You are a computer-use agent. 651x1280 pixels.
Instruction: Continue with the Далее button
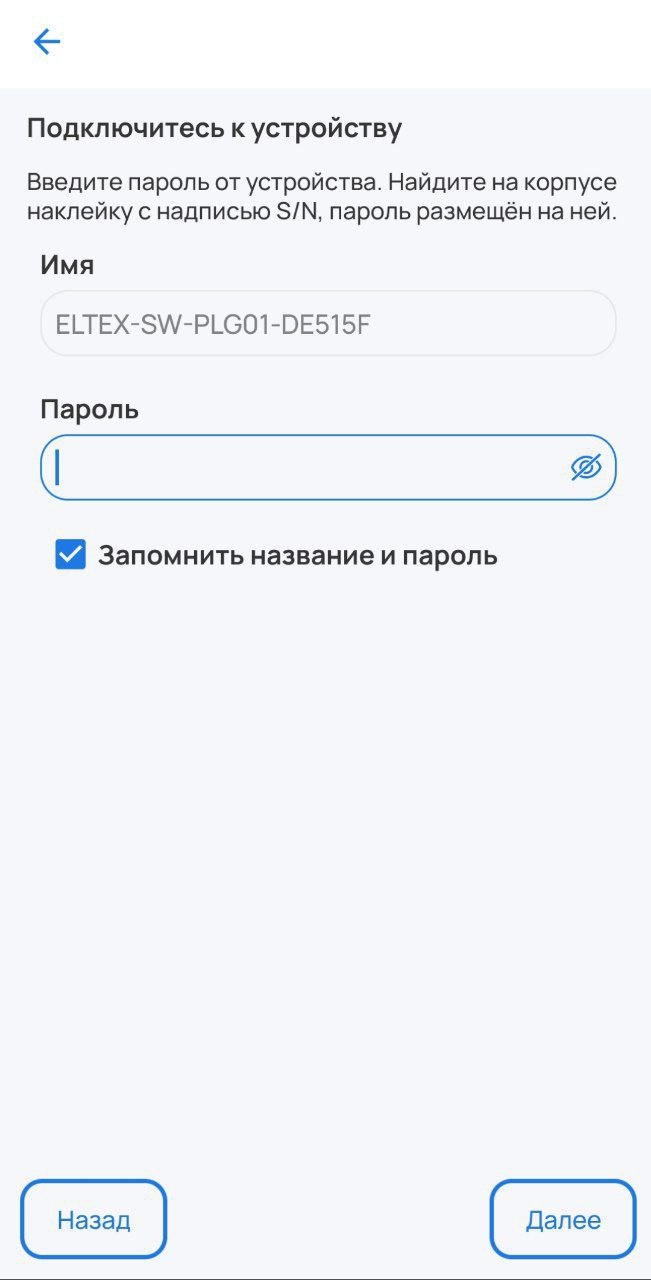pos(563,1219)
